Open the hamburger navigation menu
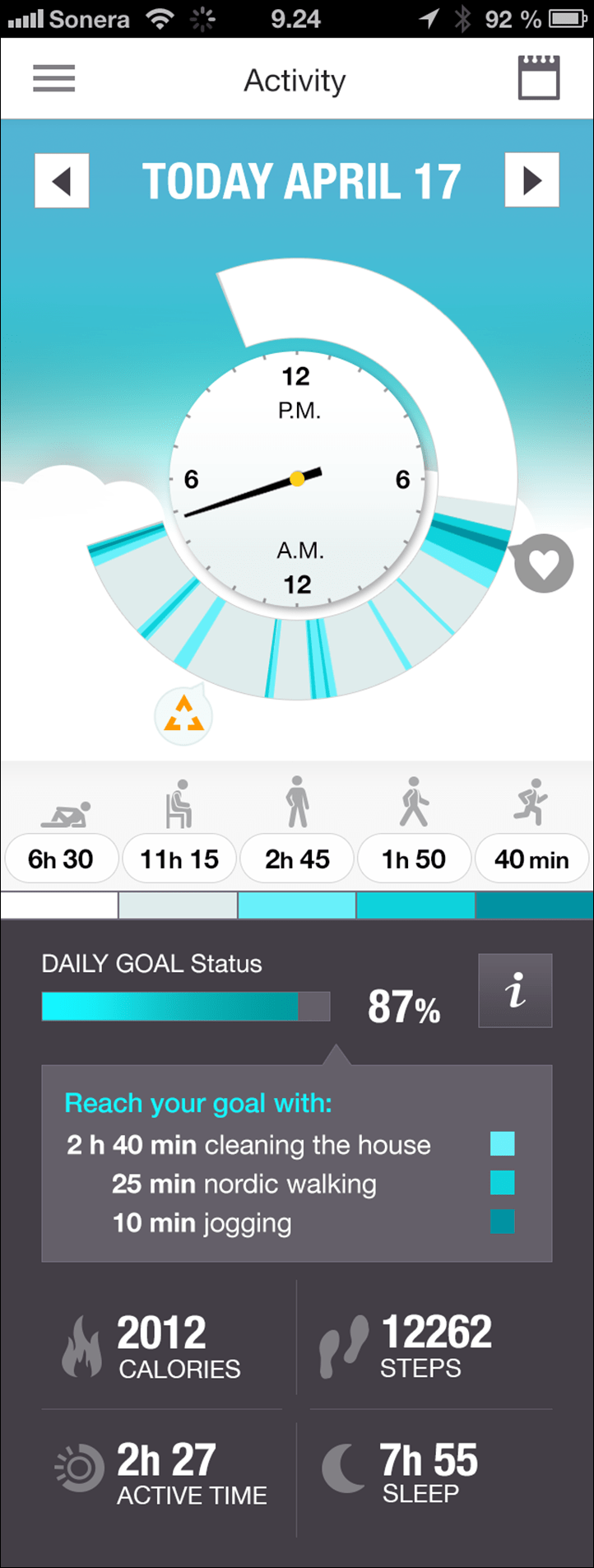This screenshot has width=594, height=1568. (x=53, y=78)
